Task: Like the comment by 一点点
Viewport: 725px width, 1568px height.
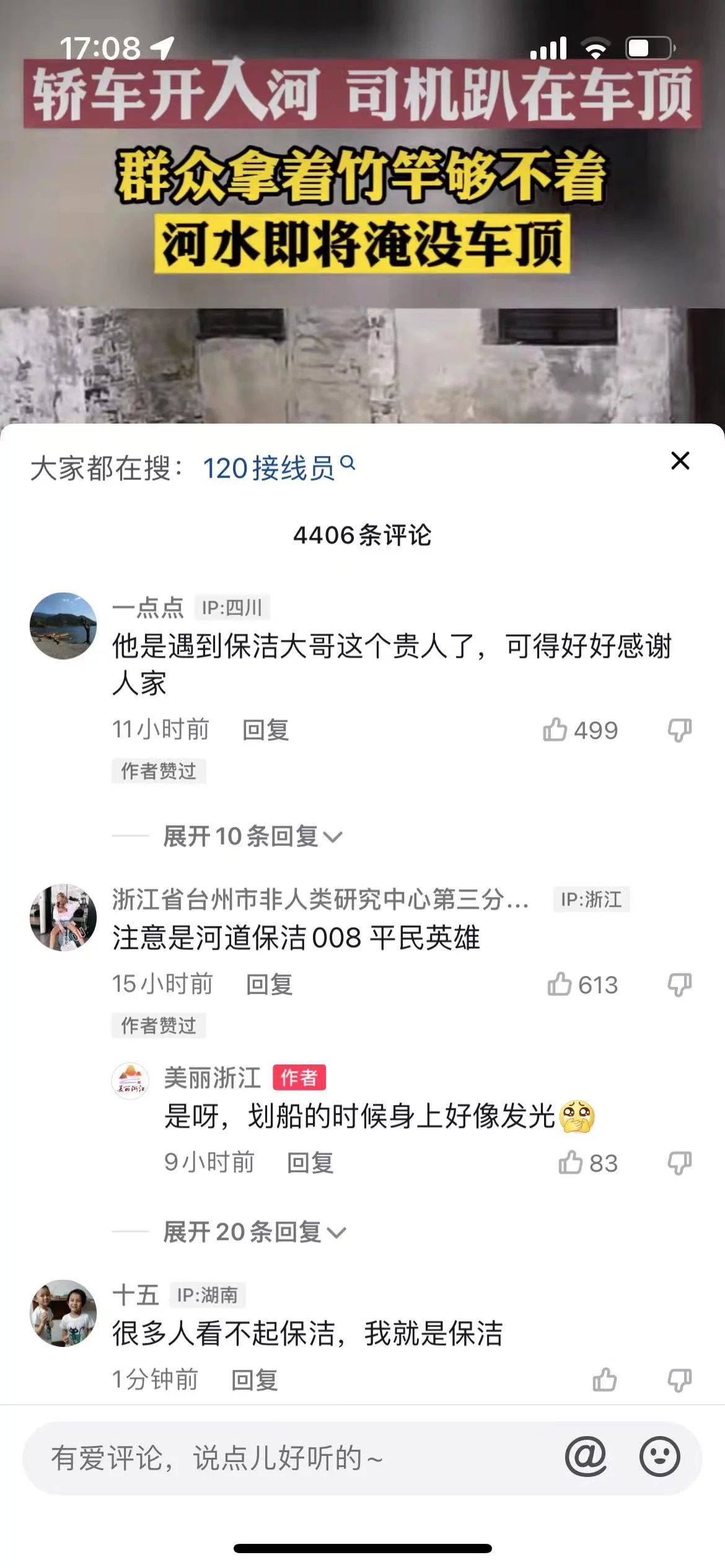Action: click(555, 730)
